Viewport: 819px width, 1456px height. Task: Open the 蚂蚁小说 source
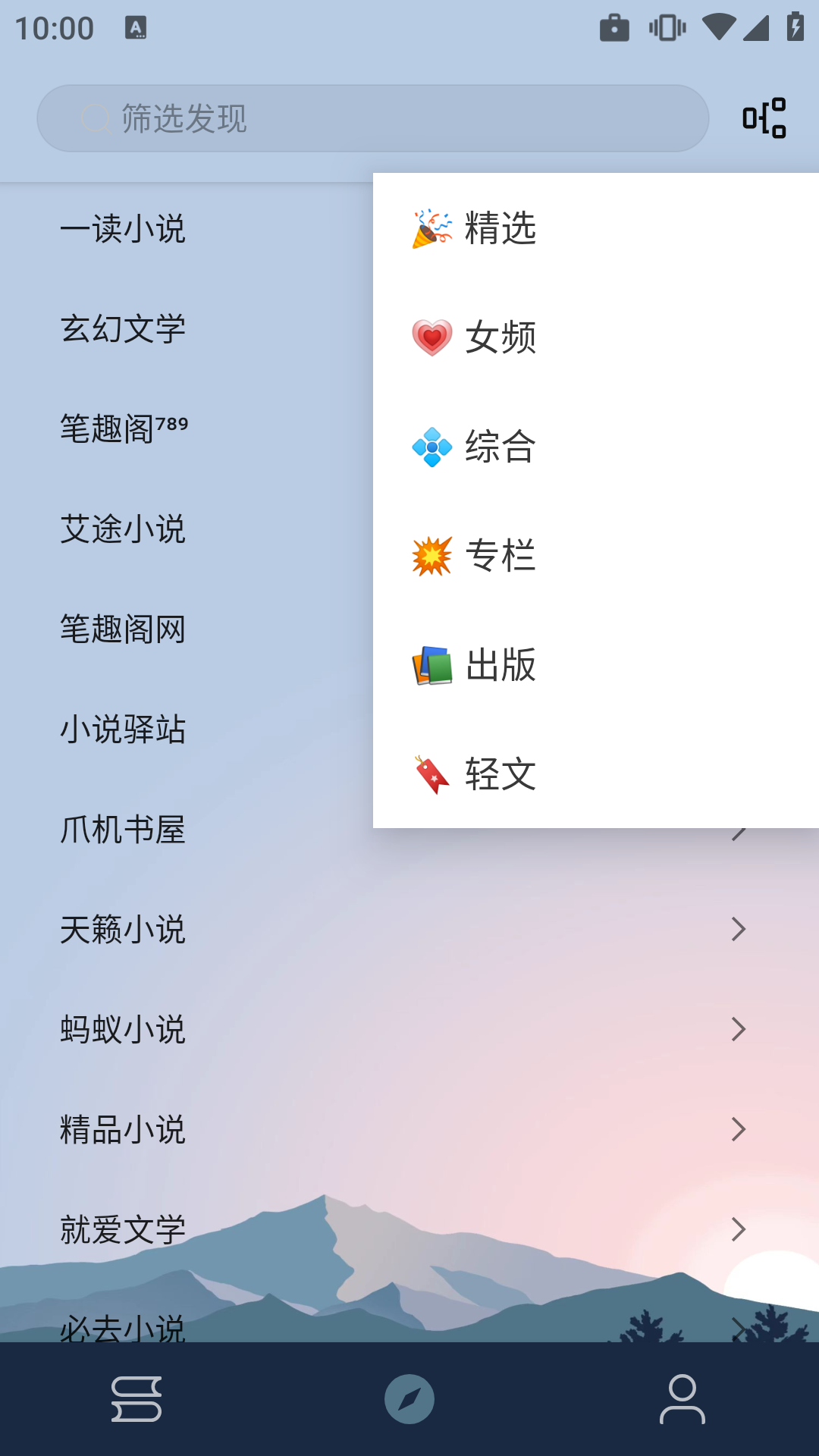(x=409, y=1030)
